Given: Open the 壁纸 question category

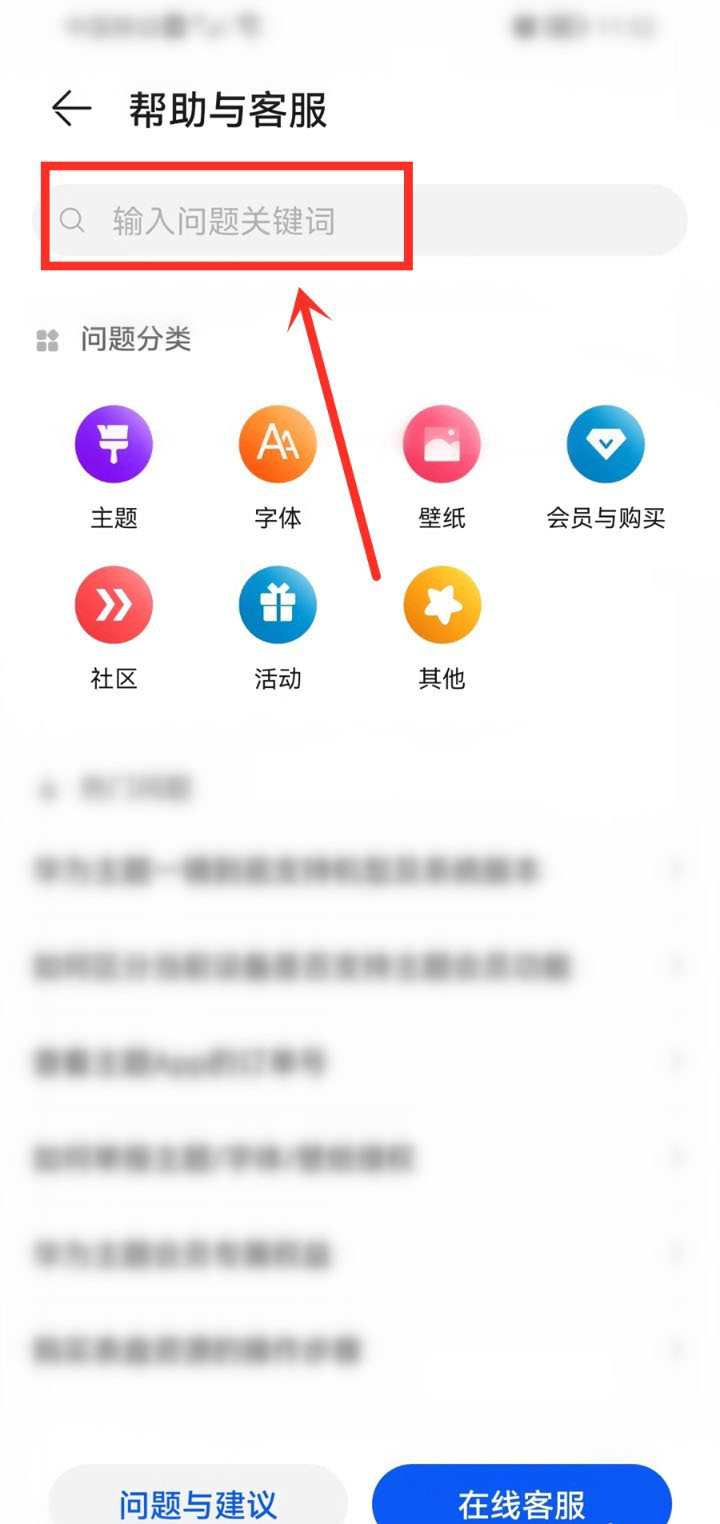Looking at the screenshot, I should pyautogui.click(x=442, y=445).
